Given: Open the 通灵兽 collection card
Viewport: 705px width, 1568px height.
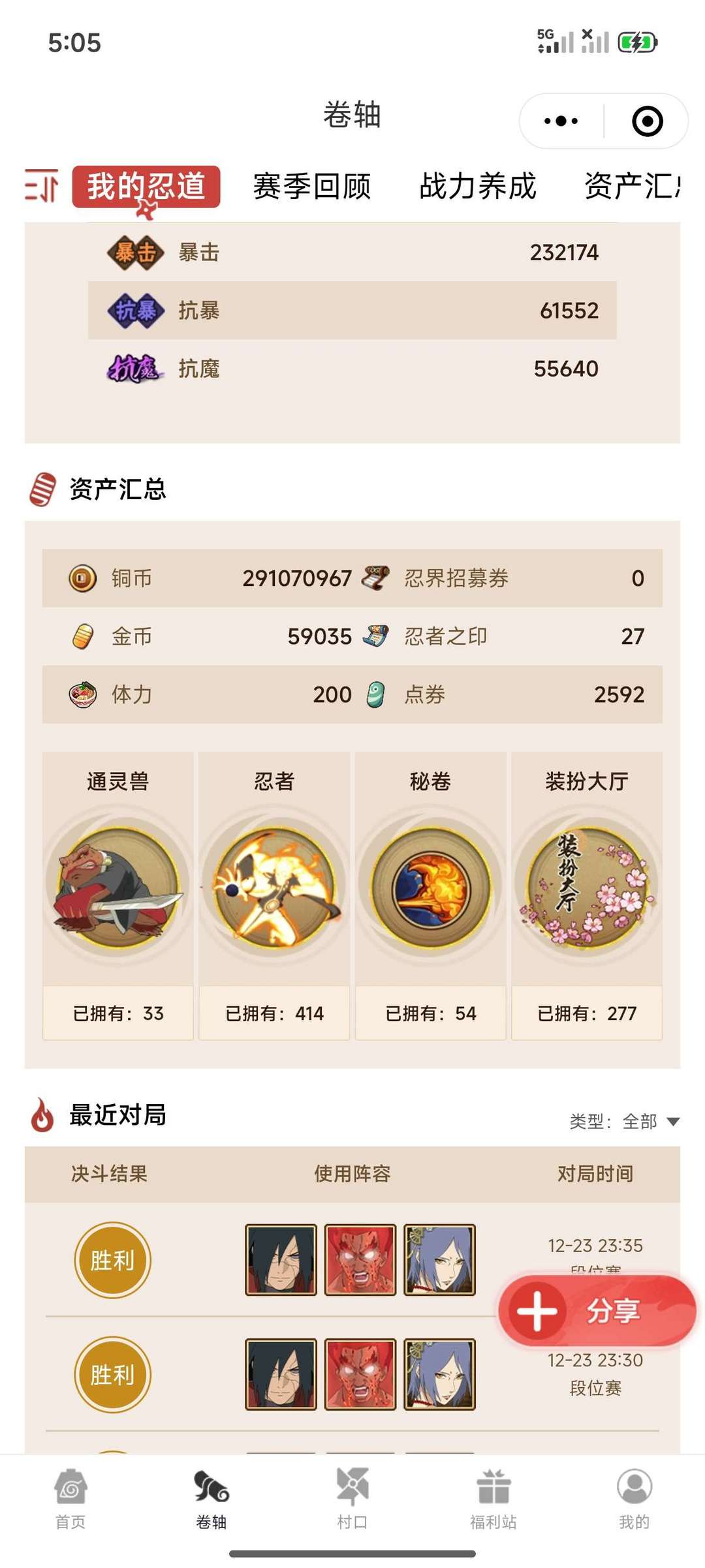Looking at the screenshot, I should pos(117,895).
